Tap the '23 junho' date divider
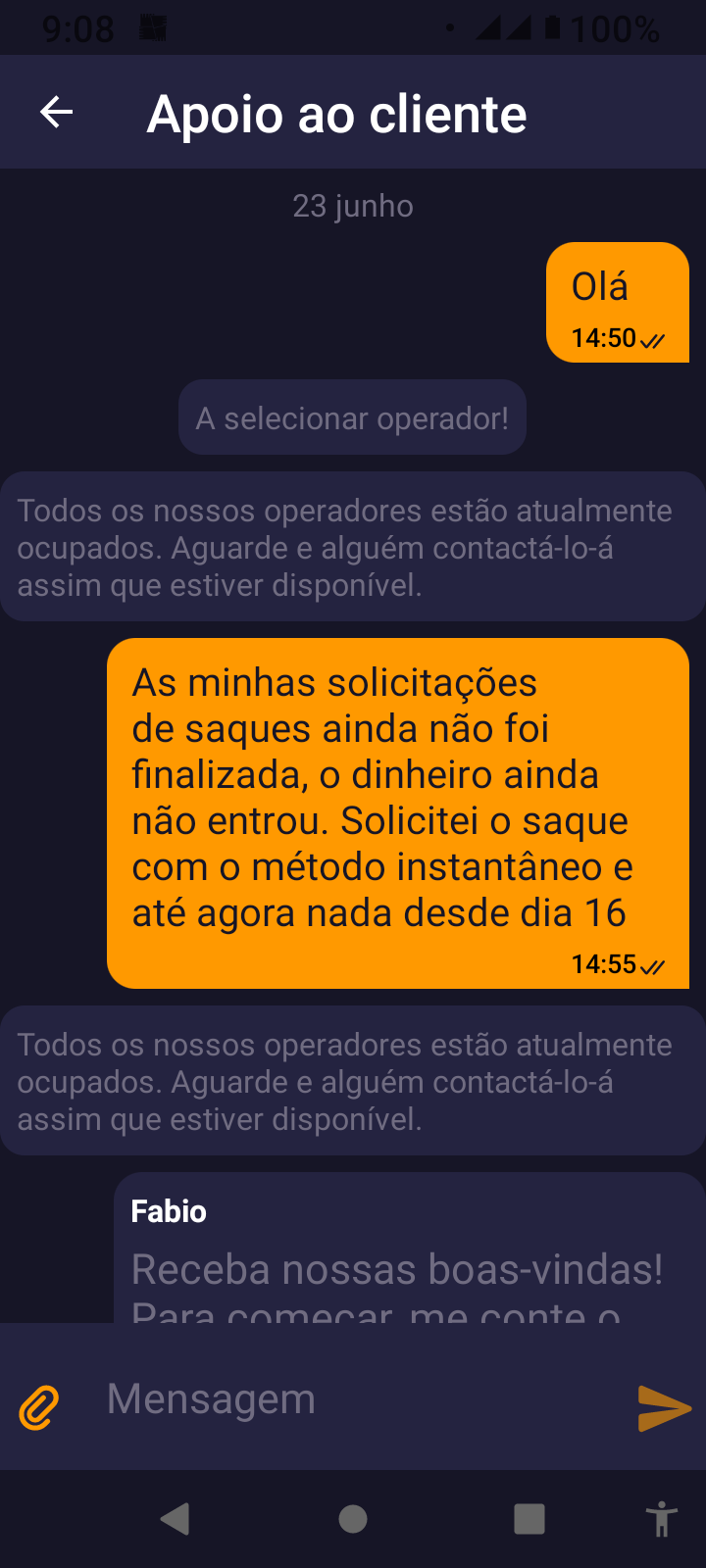The width and height of the screenshot is (706, 1568). tap(353, 206)
